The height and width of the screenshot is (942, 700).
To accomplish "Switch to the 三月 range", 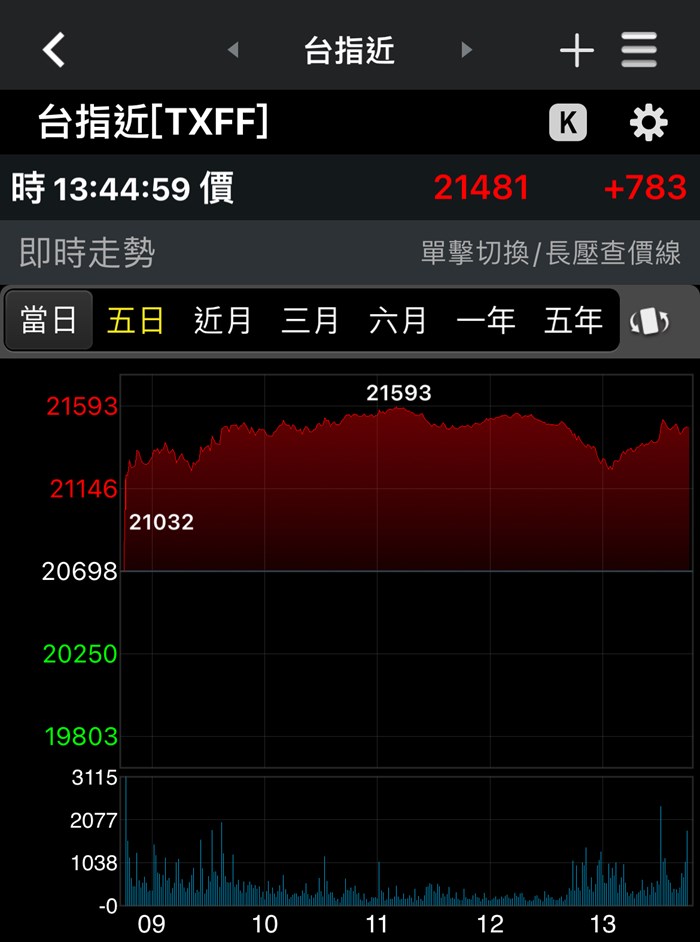I will [x=310, y=320].
